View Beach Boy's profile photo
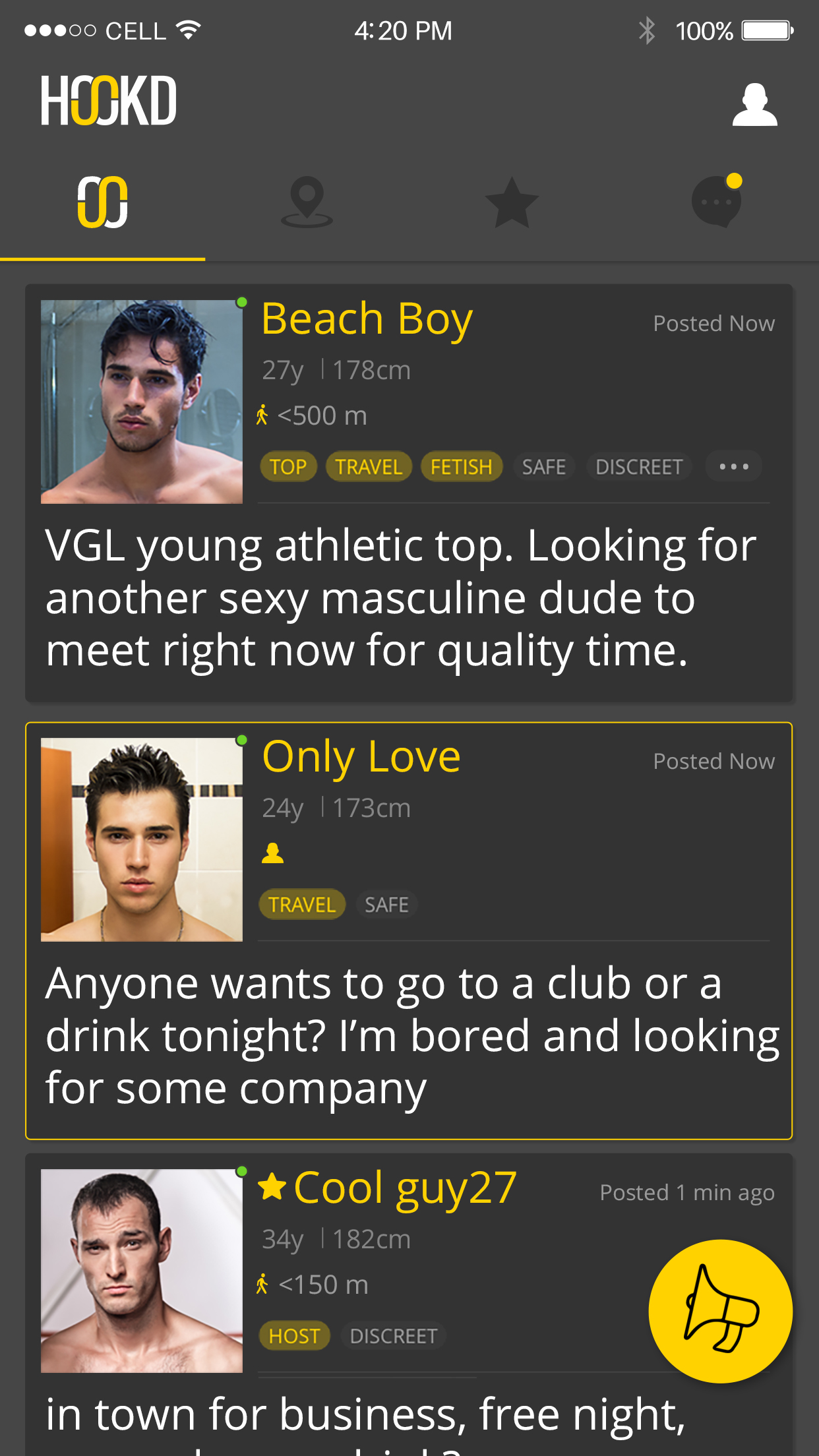 (x=142, y=402)
